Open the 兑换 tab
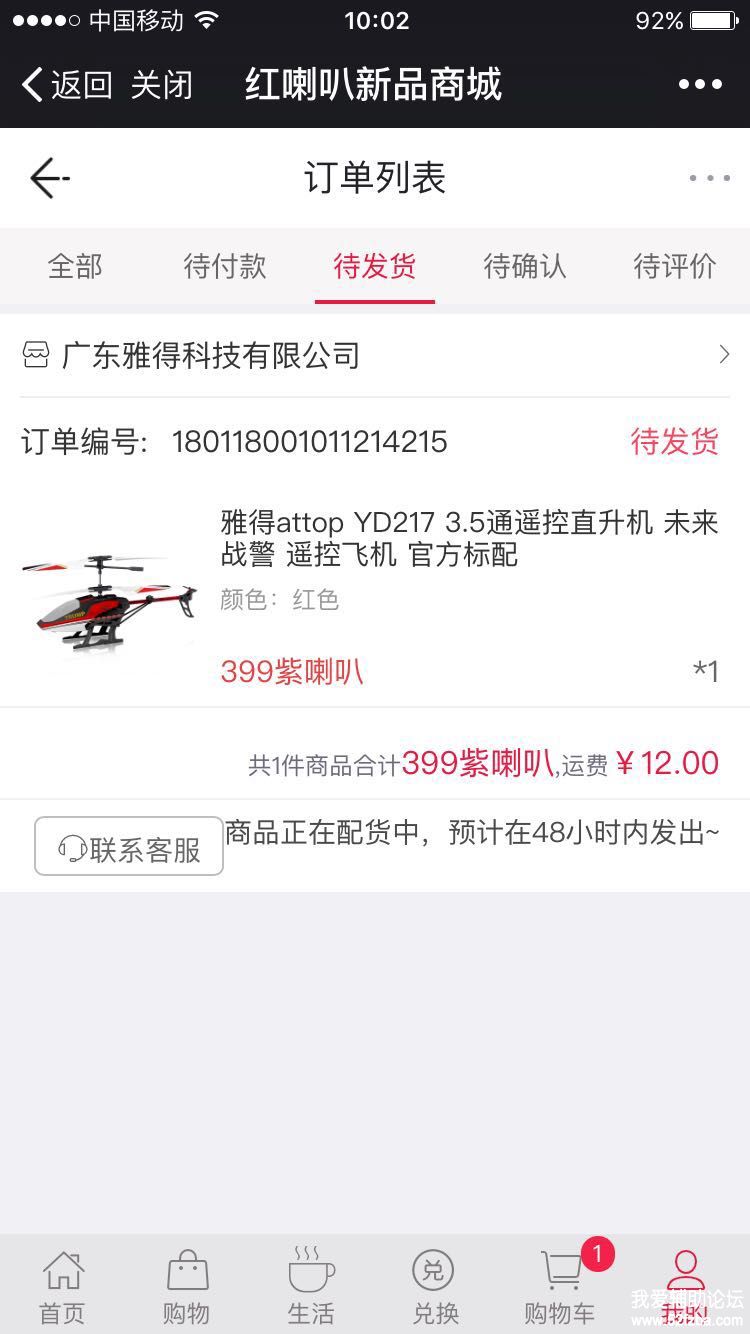Image resolution: width=750 pixels, height=1334 pixels. (x=435, y=1286)
